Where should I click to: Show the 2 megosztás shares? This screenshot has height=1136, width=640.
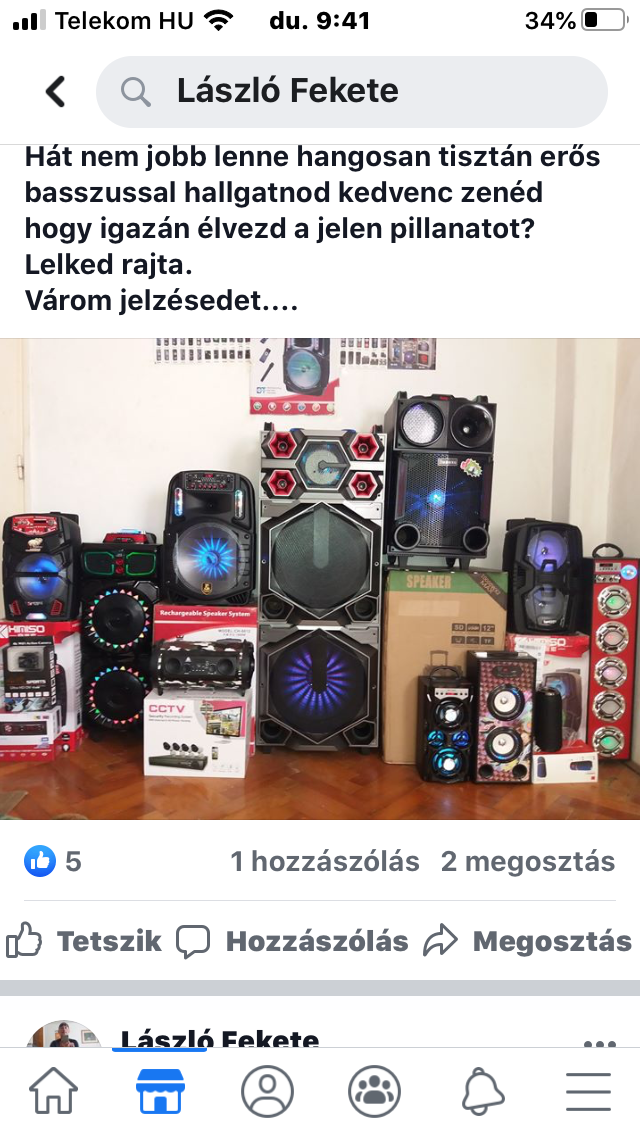click(527, 862)
